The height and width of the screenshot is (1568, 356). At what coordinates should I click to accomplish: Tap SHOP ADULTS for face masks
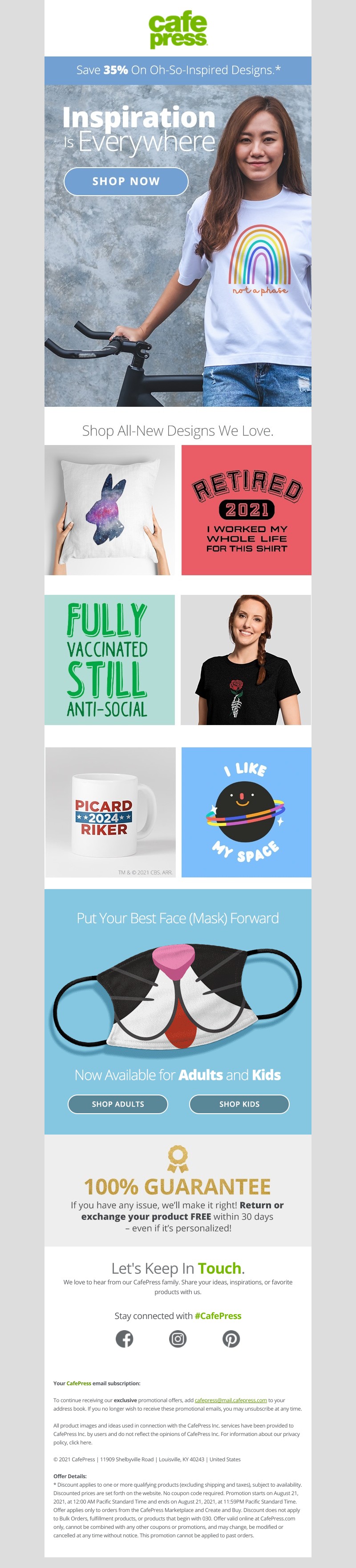(x=117, y=1103)
